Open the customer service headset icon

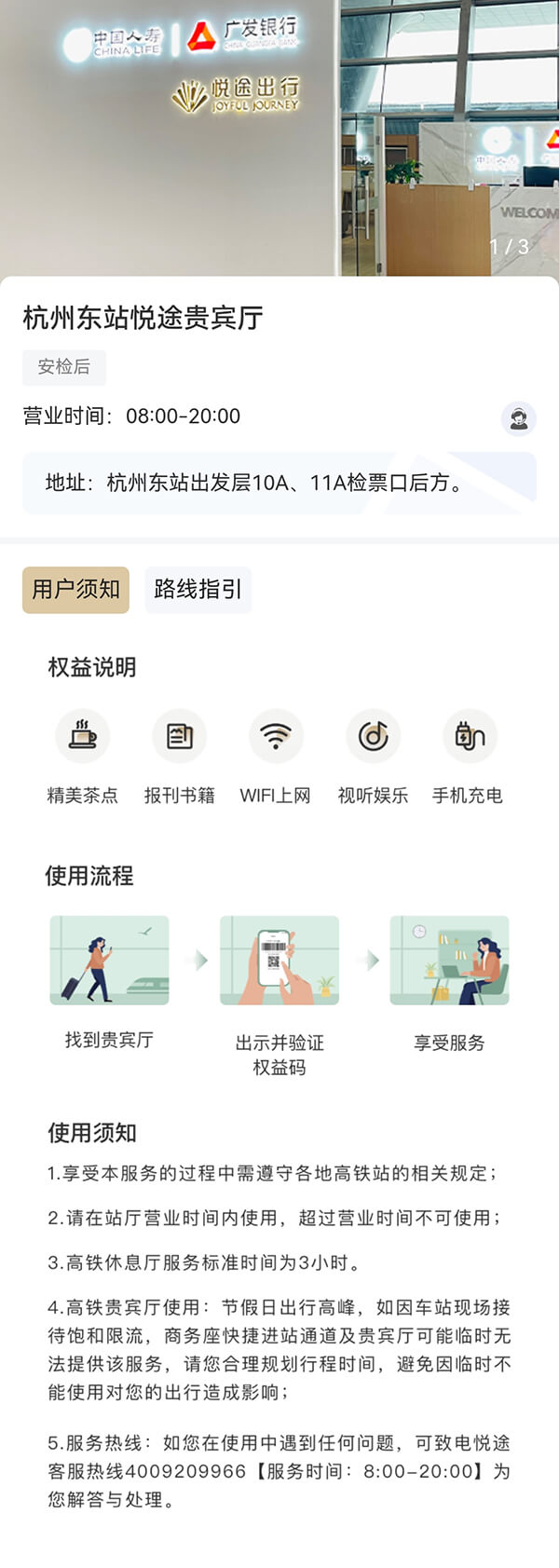click(x=518, y=418)
